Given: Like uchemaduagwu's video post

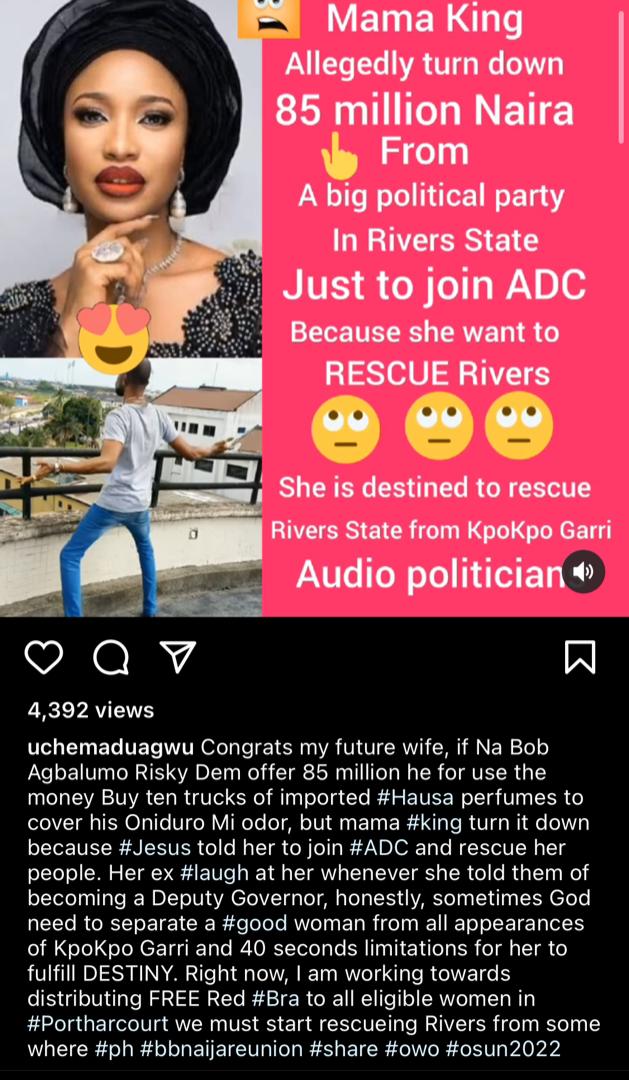Looking at the screenshot, I should (x=44, y=657).
